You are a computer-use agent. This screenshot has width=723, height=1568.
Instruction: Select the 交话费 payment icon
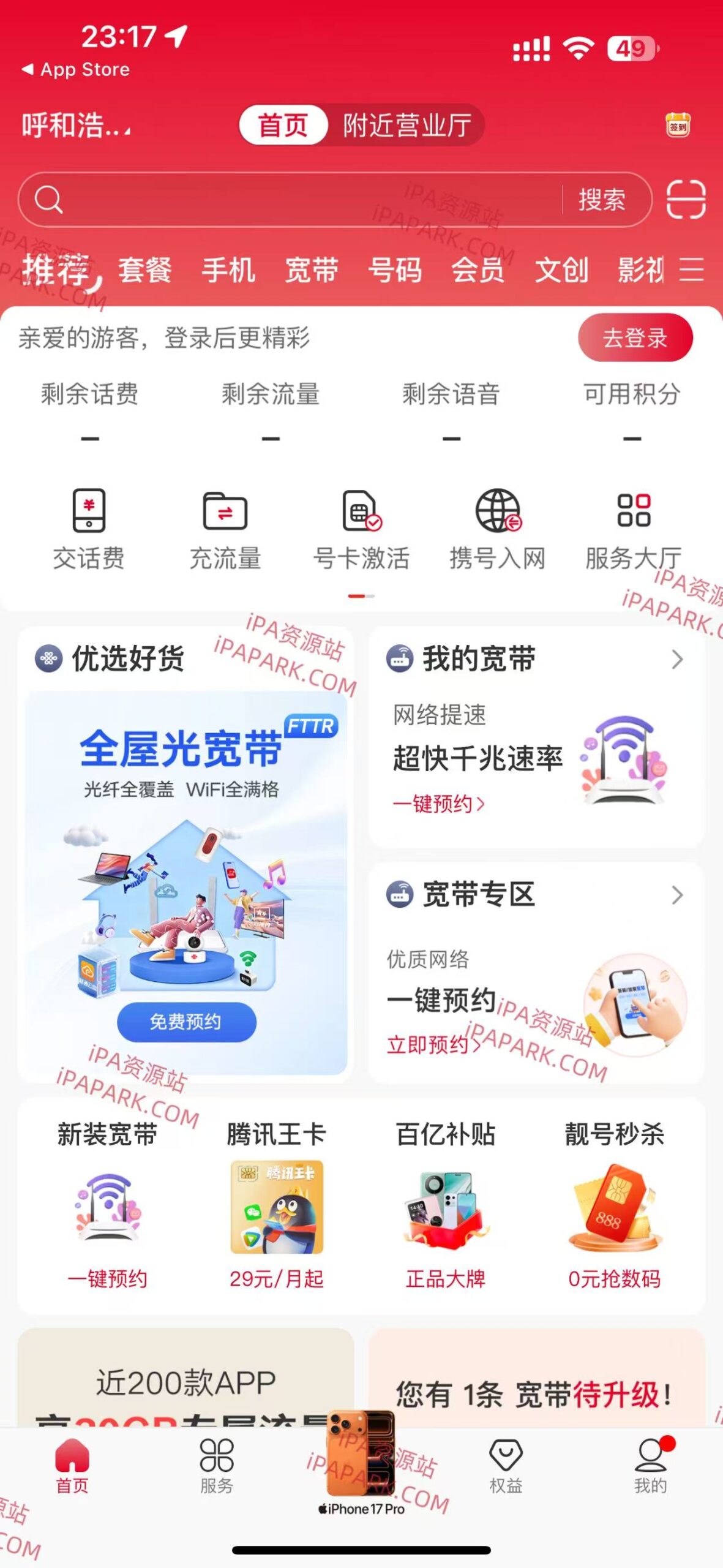[x=89, y=526]
